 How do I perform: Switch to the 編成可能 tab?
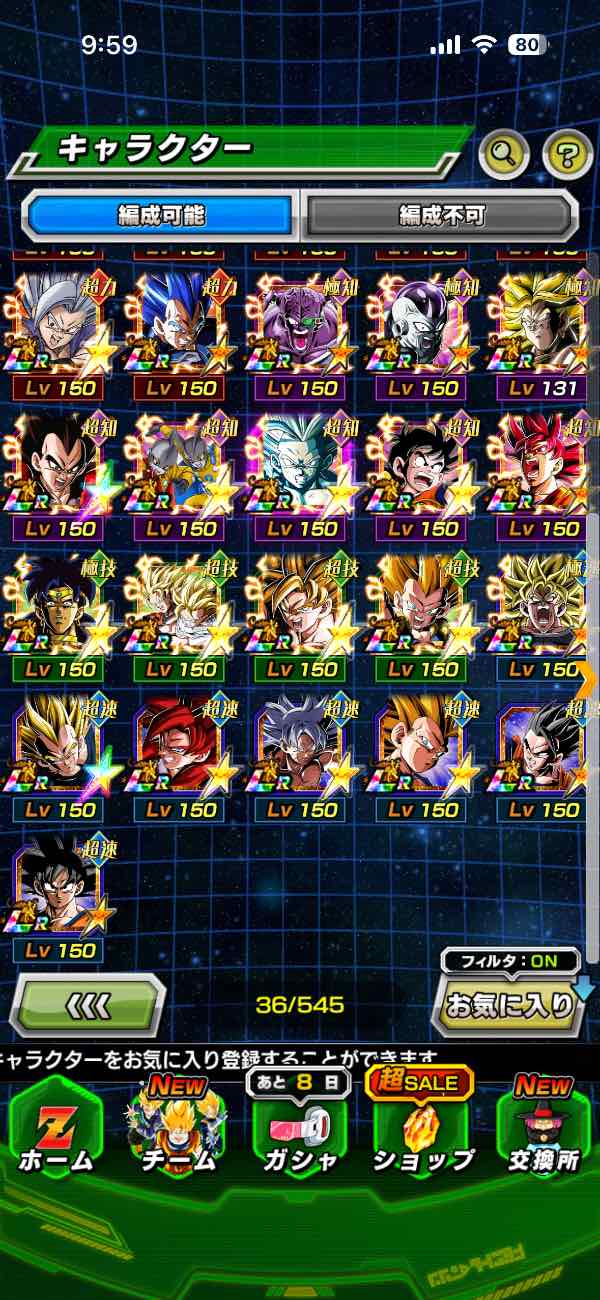point(161,214)
